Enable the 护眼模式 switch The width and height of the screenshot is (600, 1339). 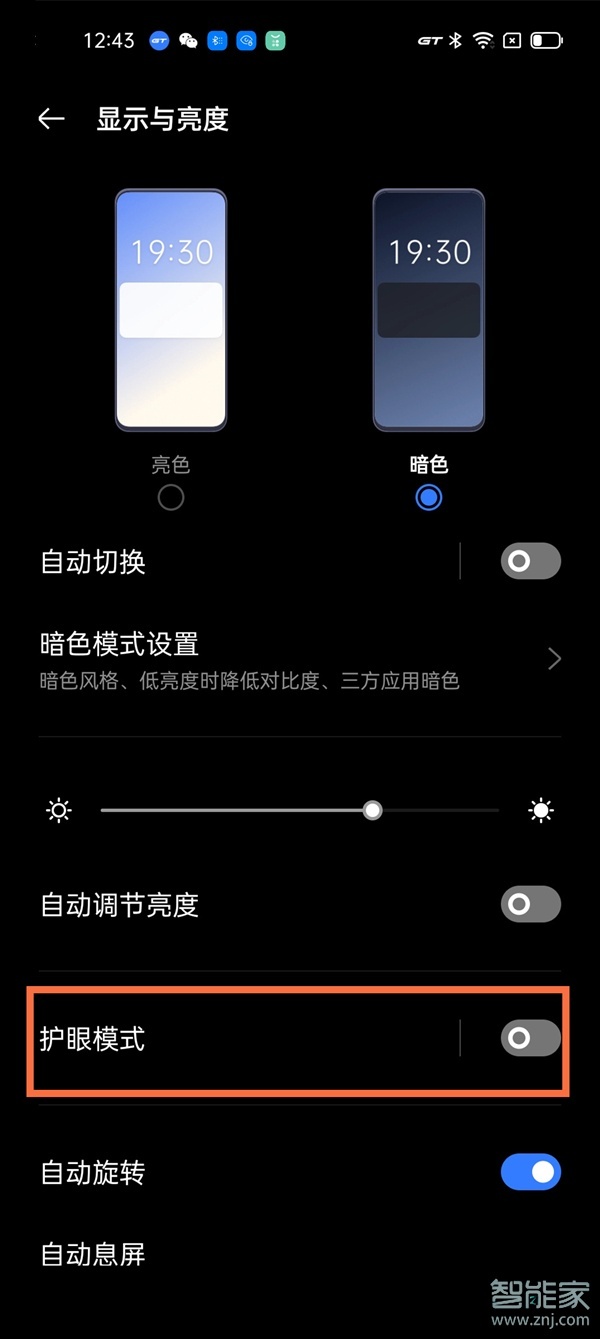(x=530, y=1039)
